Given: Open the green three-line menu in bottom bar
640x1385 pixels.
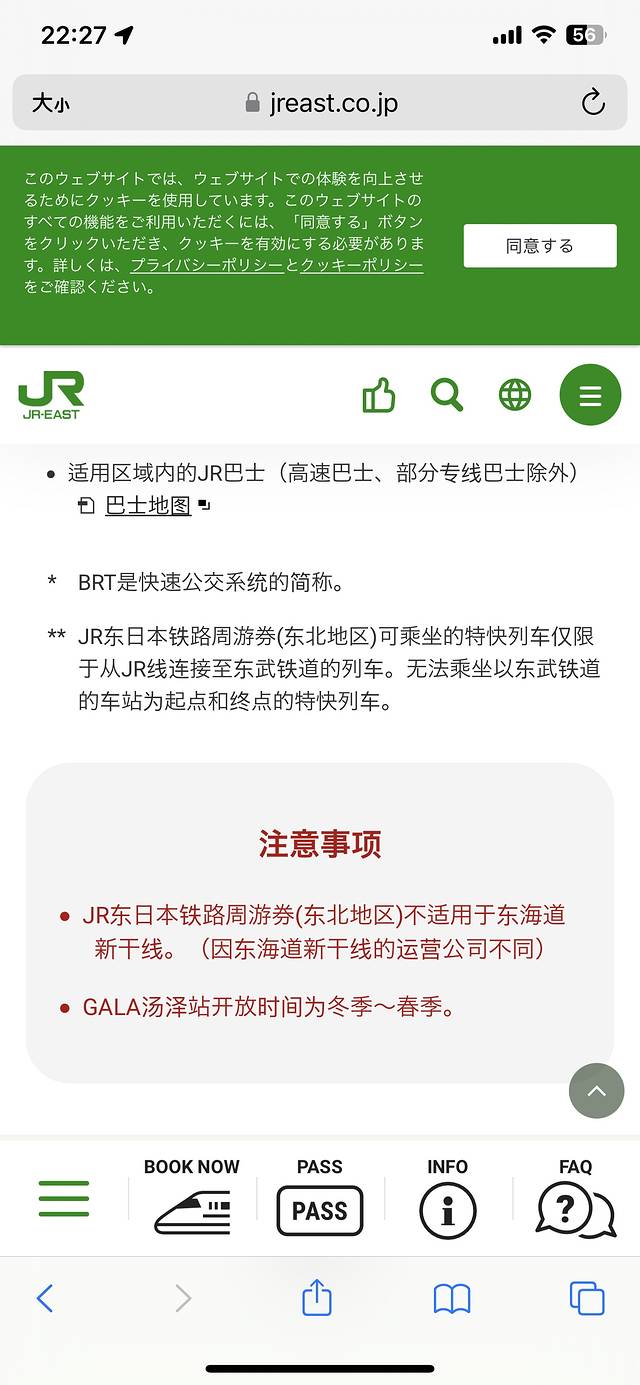Looking at the screenshot, I should click(64, 1198).
